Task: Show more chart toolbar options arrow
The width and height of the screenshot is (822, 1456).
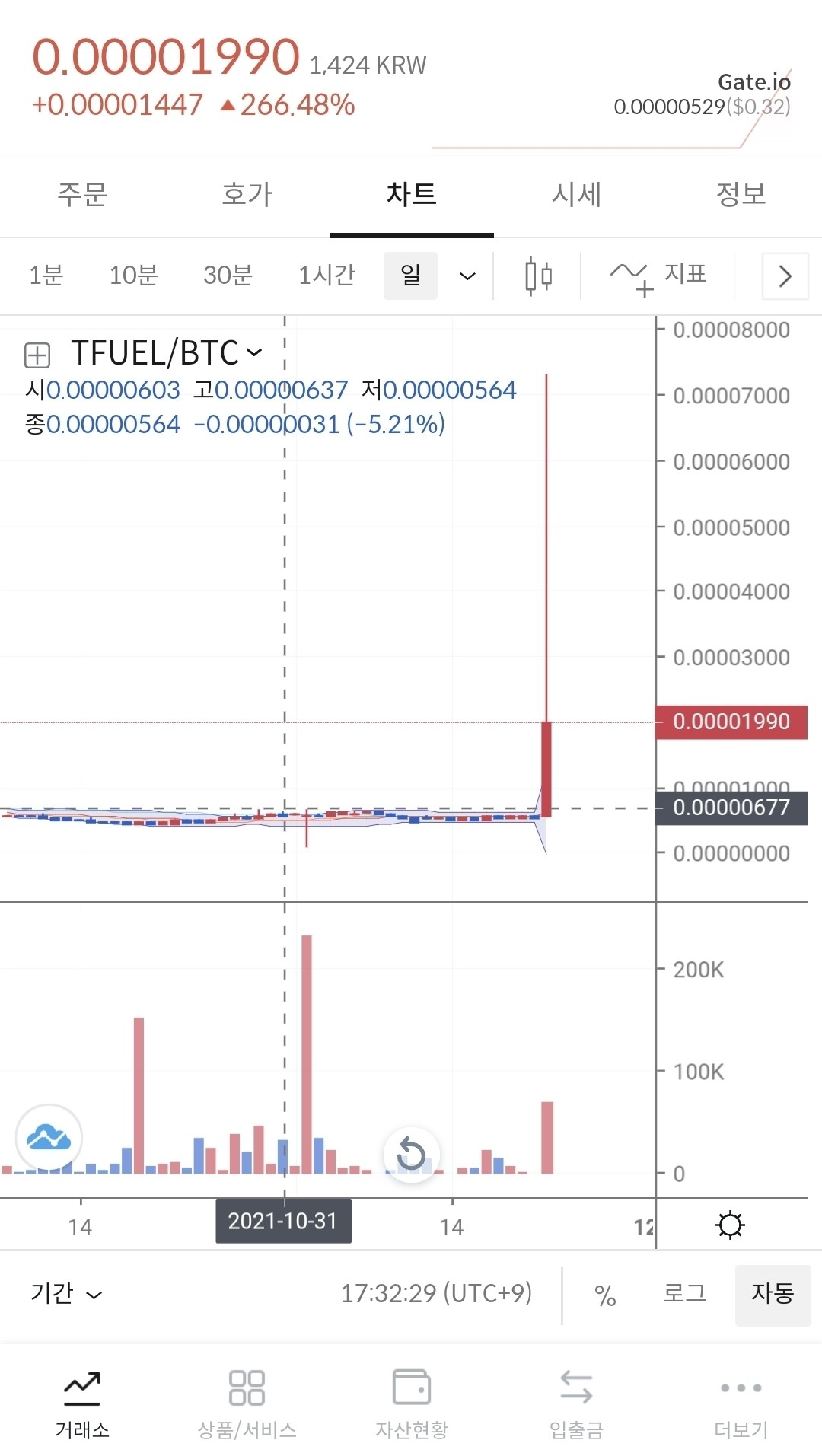Action: pos(785,276)
